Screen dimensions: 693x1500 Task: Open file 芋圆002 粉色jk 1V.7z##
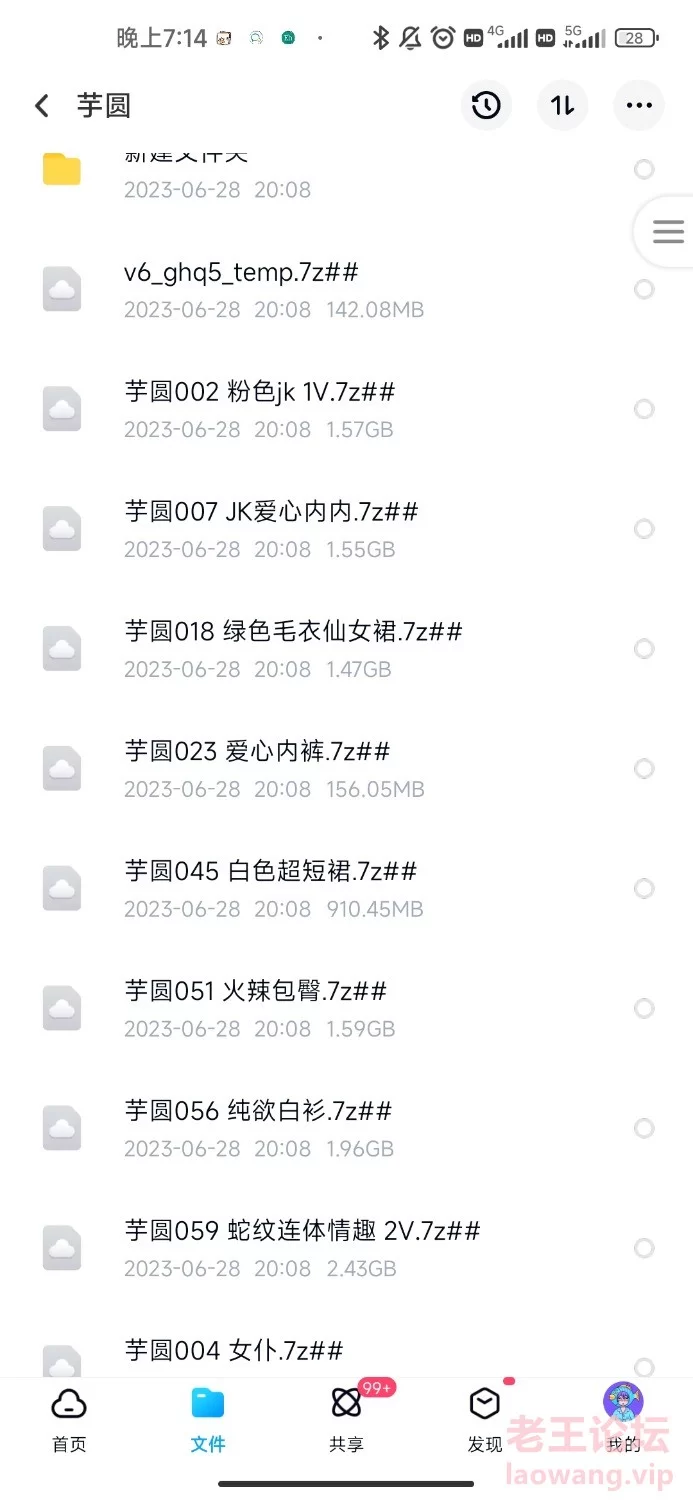click(x=346, y=409)
